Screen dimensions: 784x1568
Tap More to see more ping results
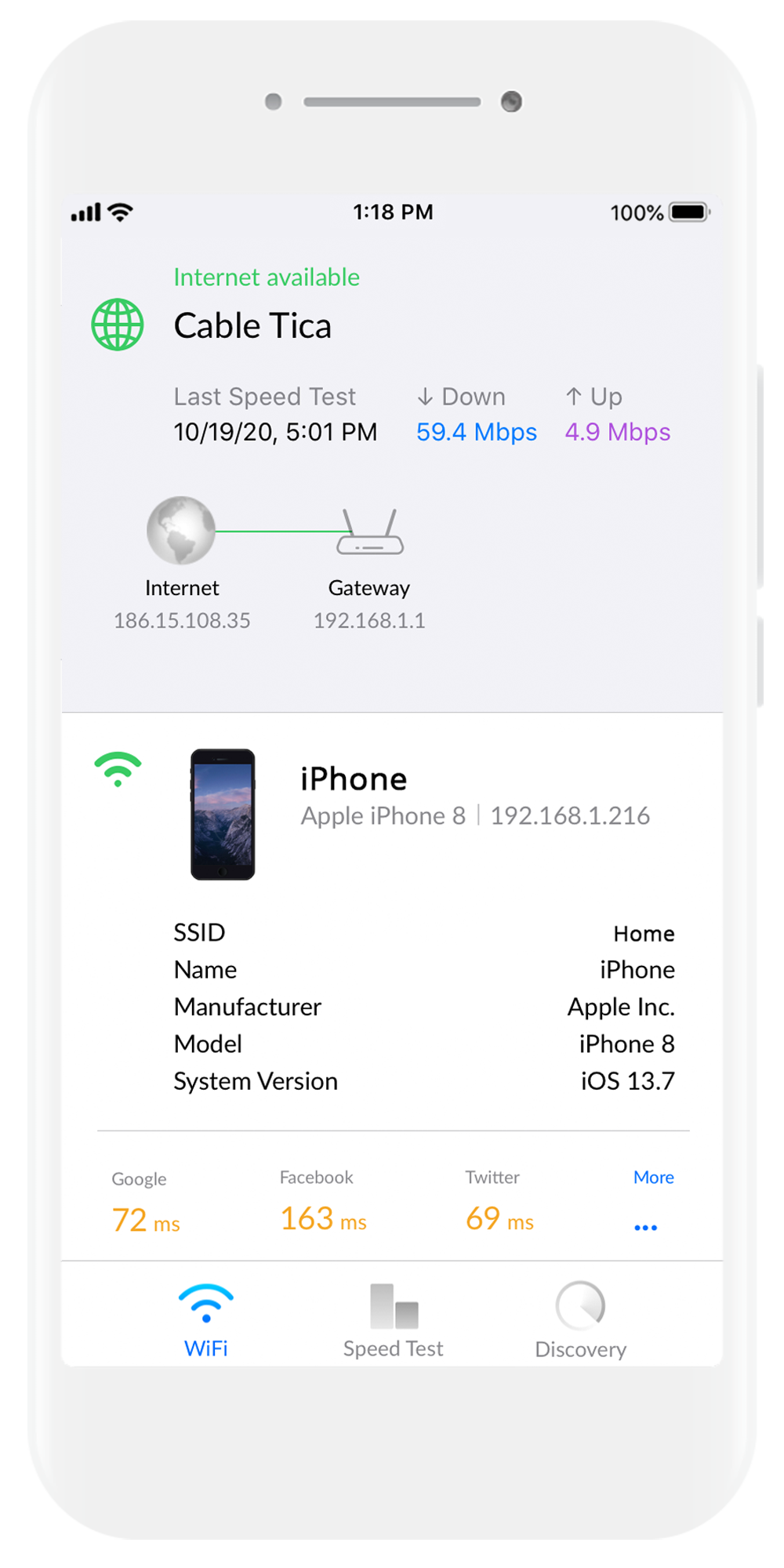point(653,1200)
